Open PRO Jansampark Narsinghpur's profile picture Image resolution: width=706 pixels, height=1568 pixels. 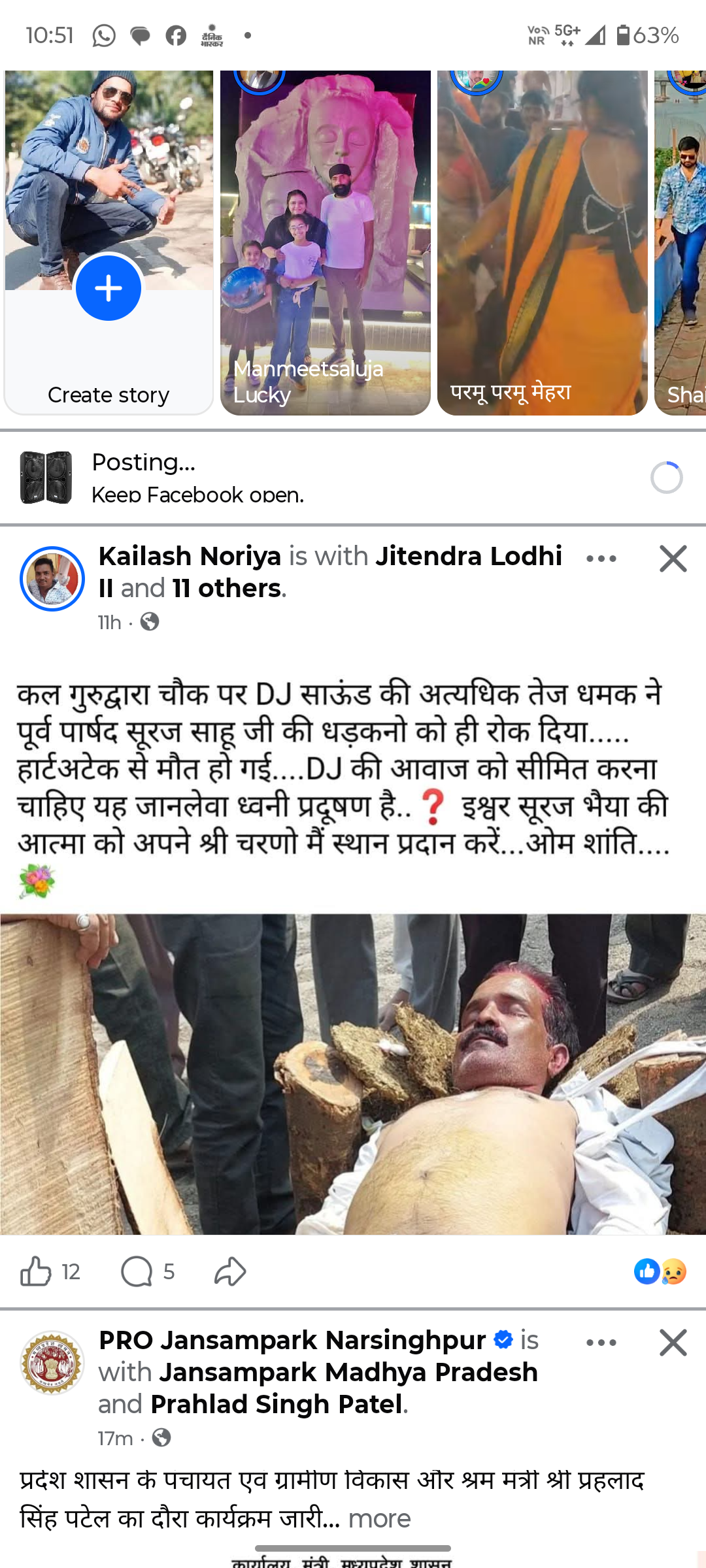point(52,1363)
